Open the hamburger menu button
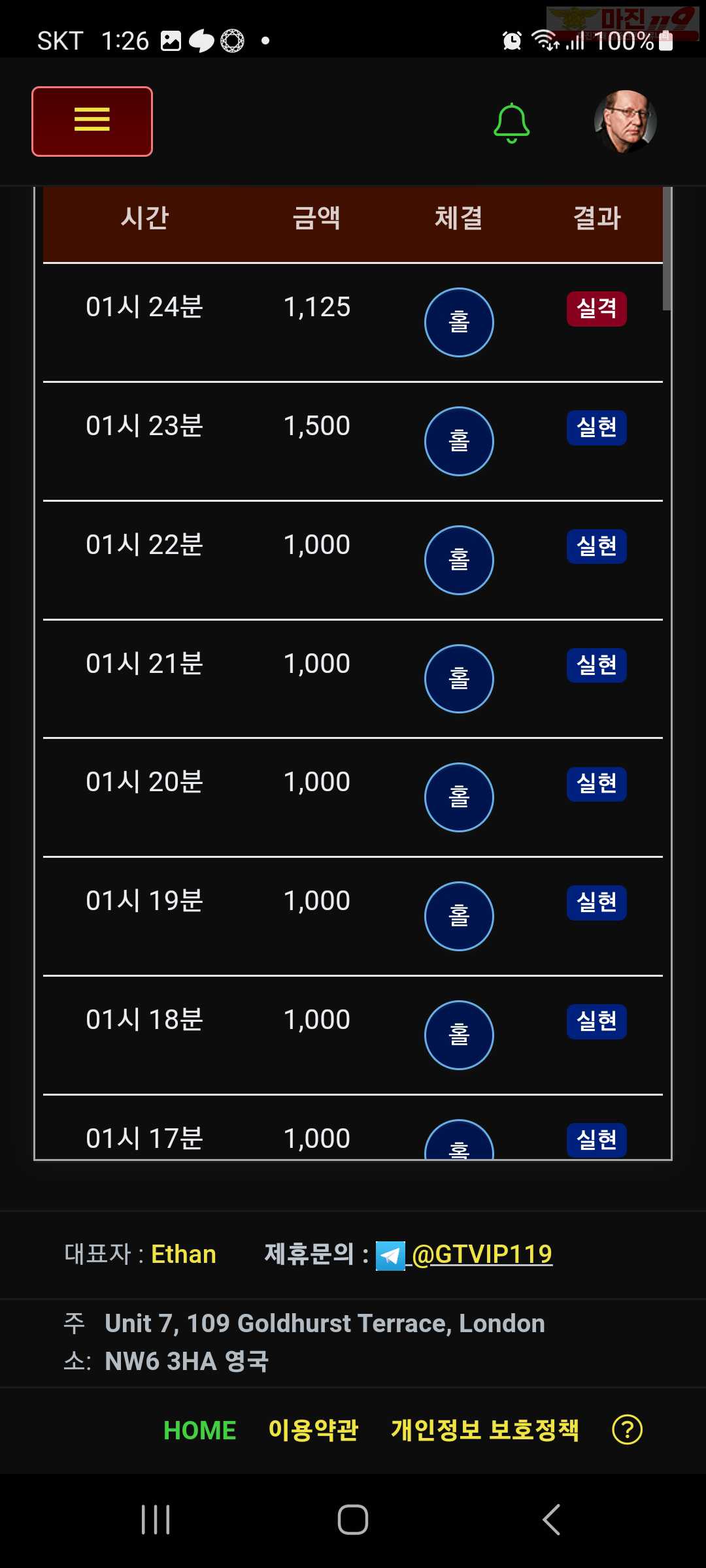This screenshot has width=706, height=1568. [x=92, y=122]
